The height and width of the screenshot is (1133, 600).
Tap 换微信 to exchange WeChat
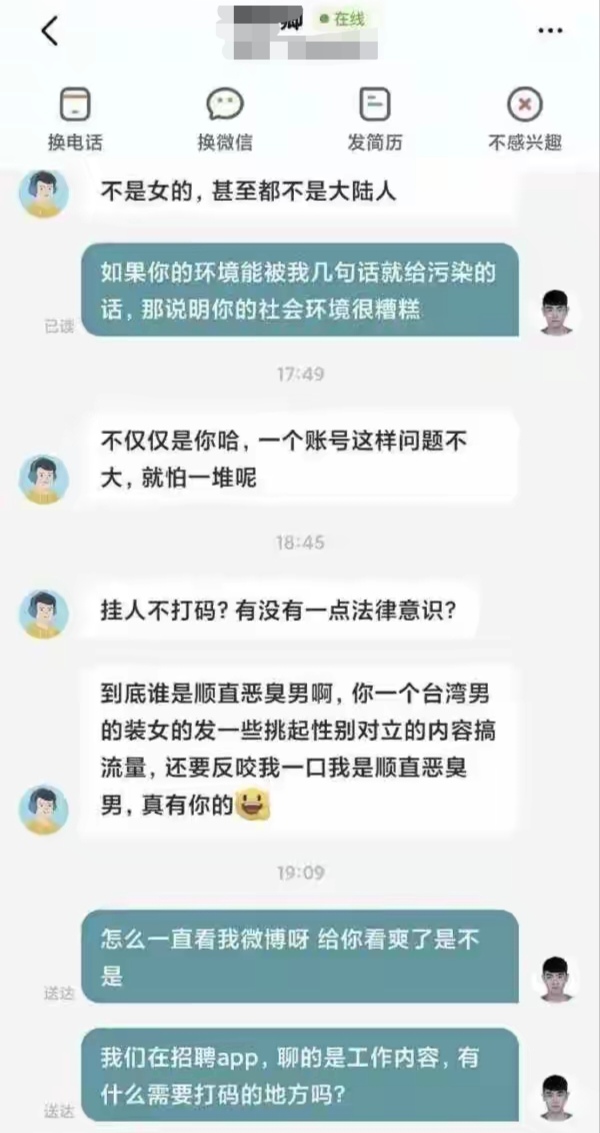tap(225, 118)
